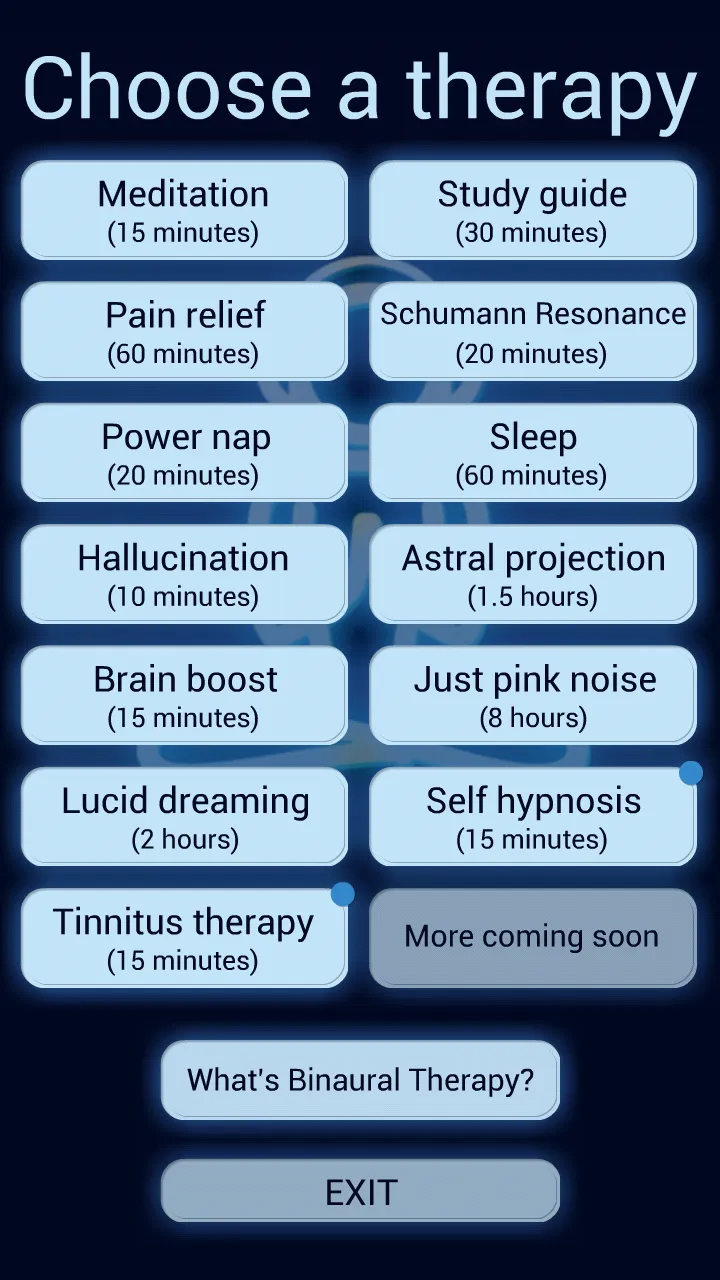This screenshot has width=720, height=1280.
Task: Start Astral projection session
Action: 533,575
